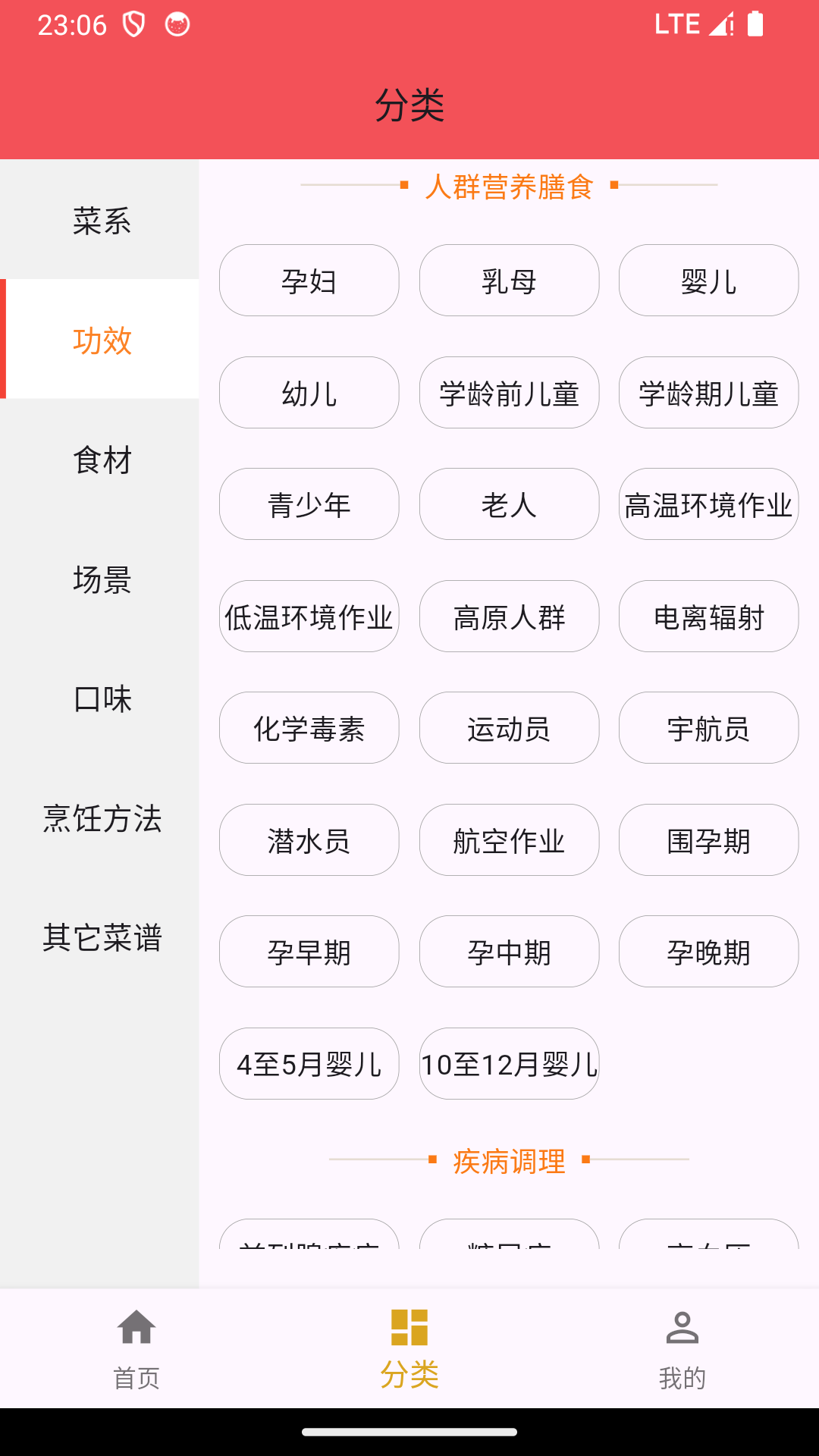Image resolution: width=819 pixels, height=1456 pixels.
Task: Switch to 口味 category
Action: coord(102,698)
